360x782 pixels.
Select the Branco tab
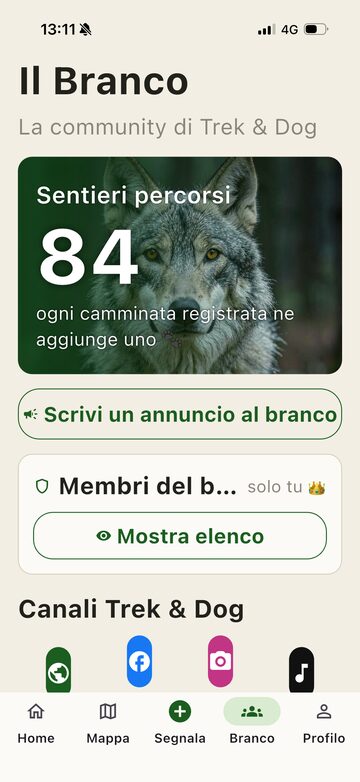(x=252, y=723)
